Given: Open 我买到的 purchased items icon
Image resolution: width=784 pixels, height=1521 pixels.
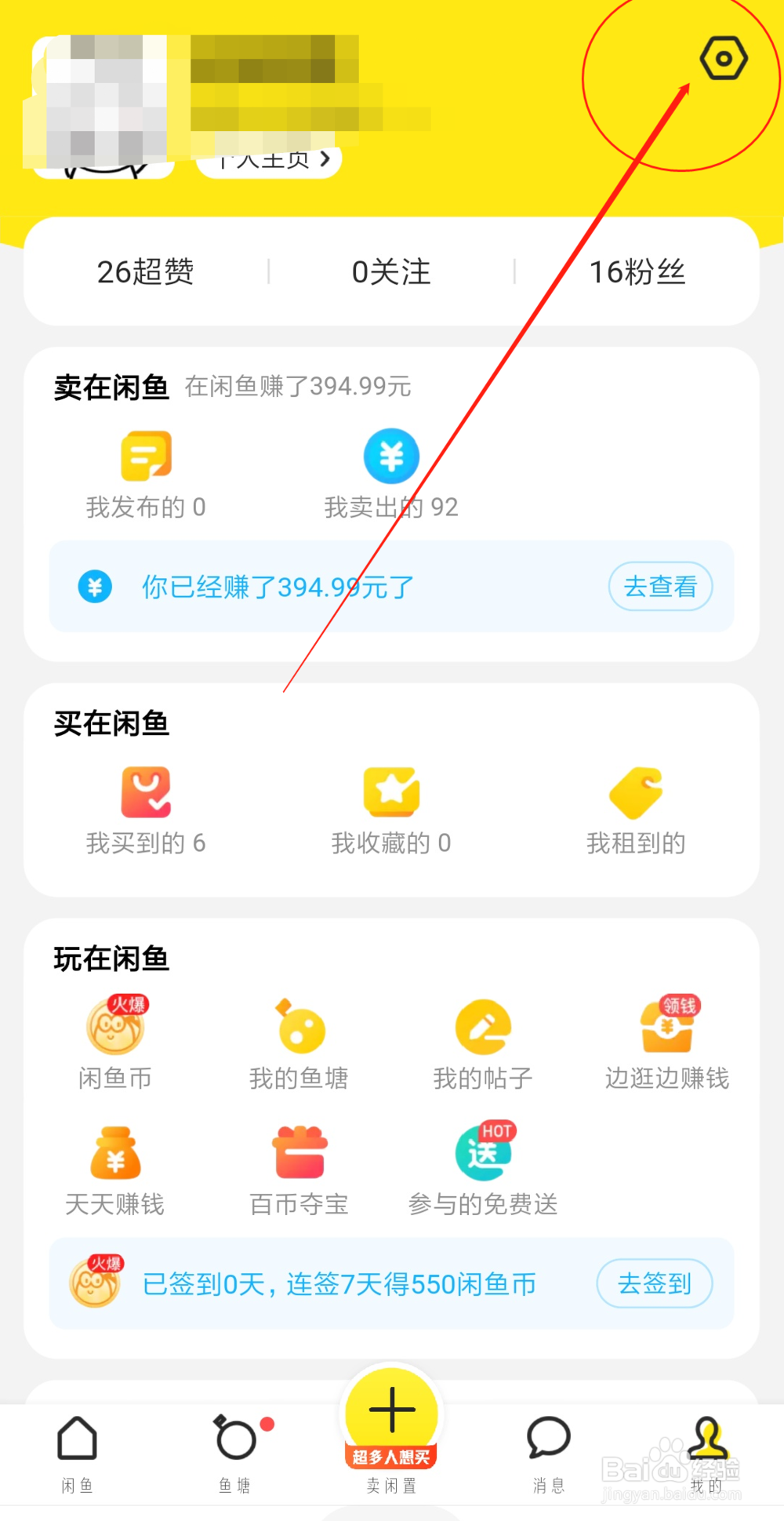Looking at the screenshot, I should point(145,792).
